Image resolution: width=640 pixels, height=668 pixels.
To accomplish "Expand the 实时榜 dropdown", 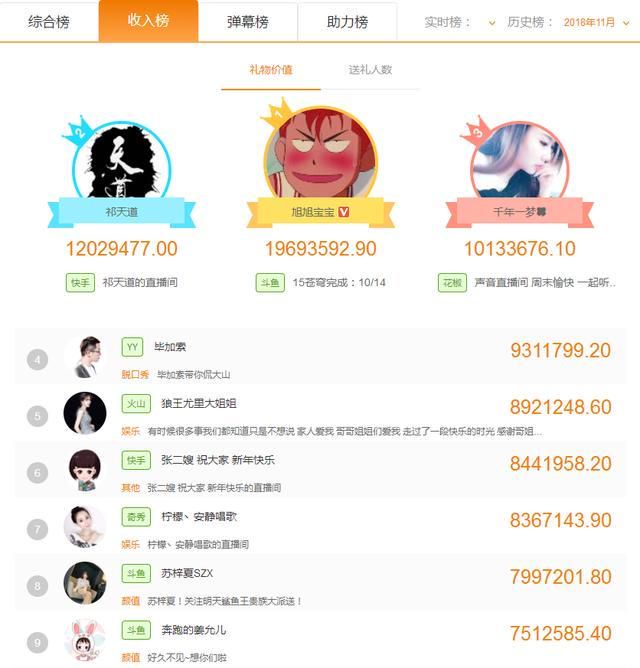I will click(460, 22).
